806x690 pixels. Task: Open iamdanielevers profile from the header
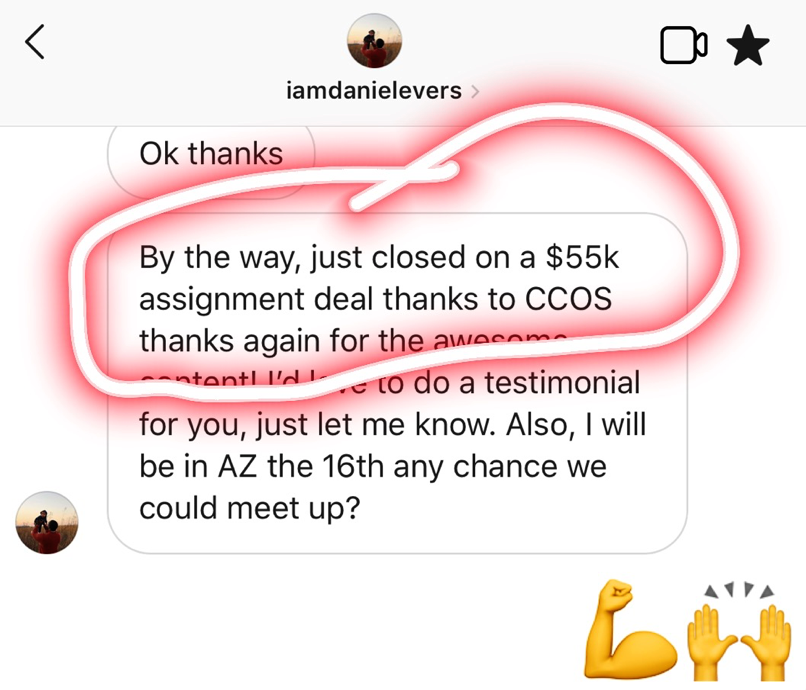(375, 91)
